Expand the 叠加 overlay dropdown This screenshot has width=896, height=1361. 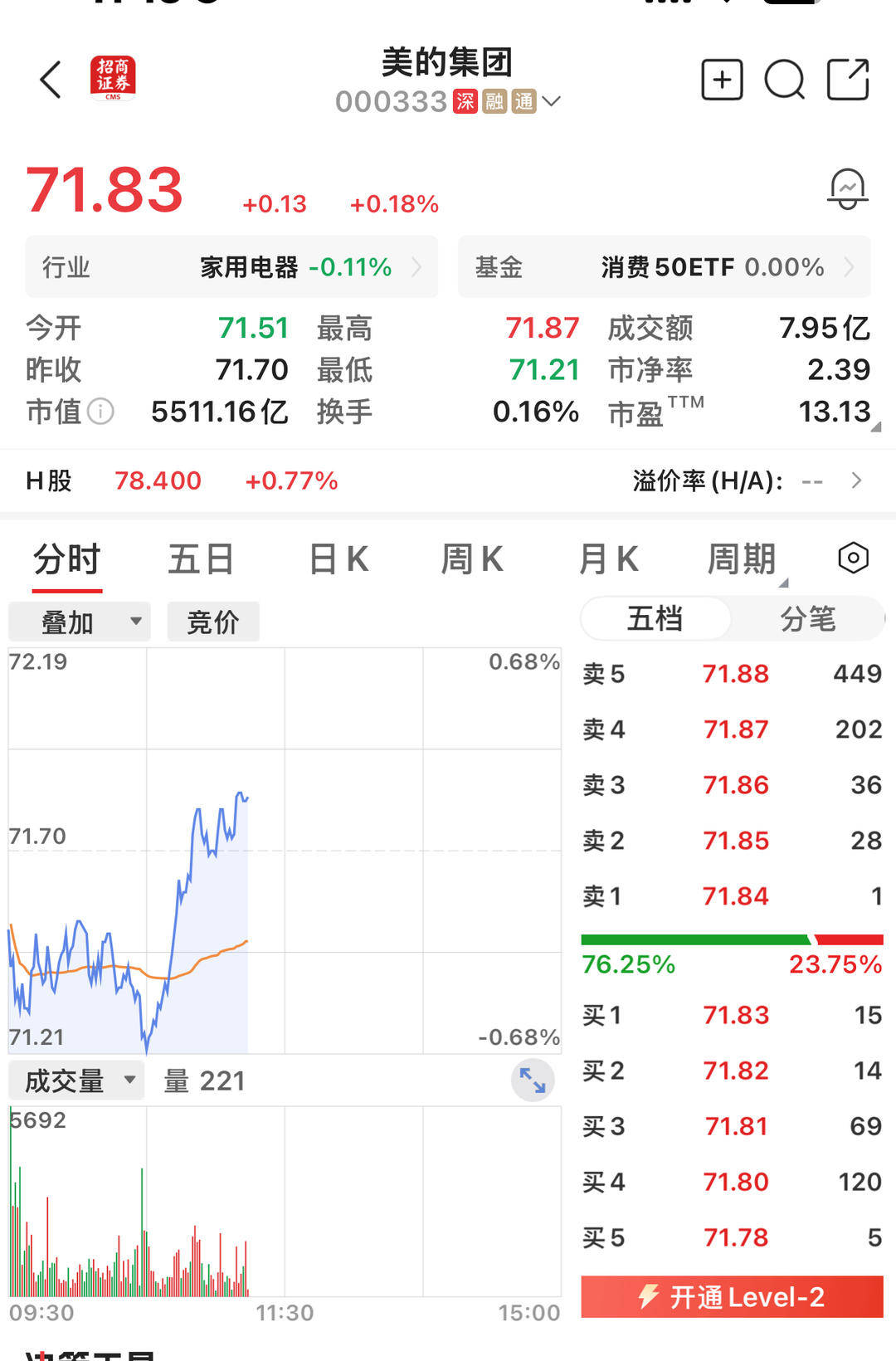80,622
